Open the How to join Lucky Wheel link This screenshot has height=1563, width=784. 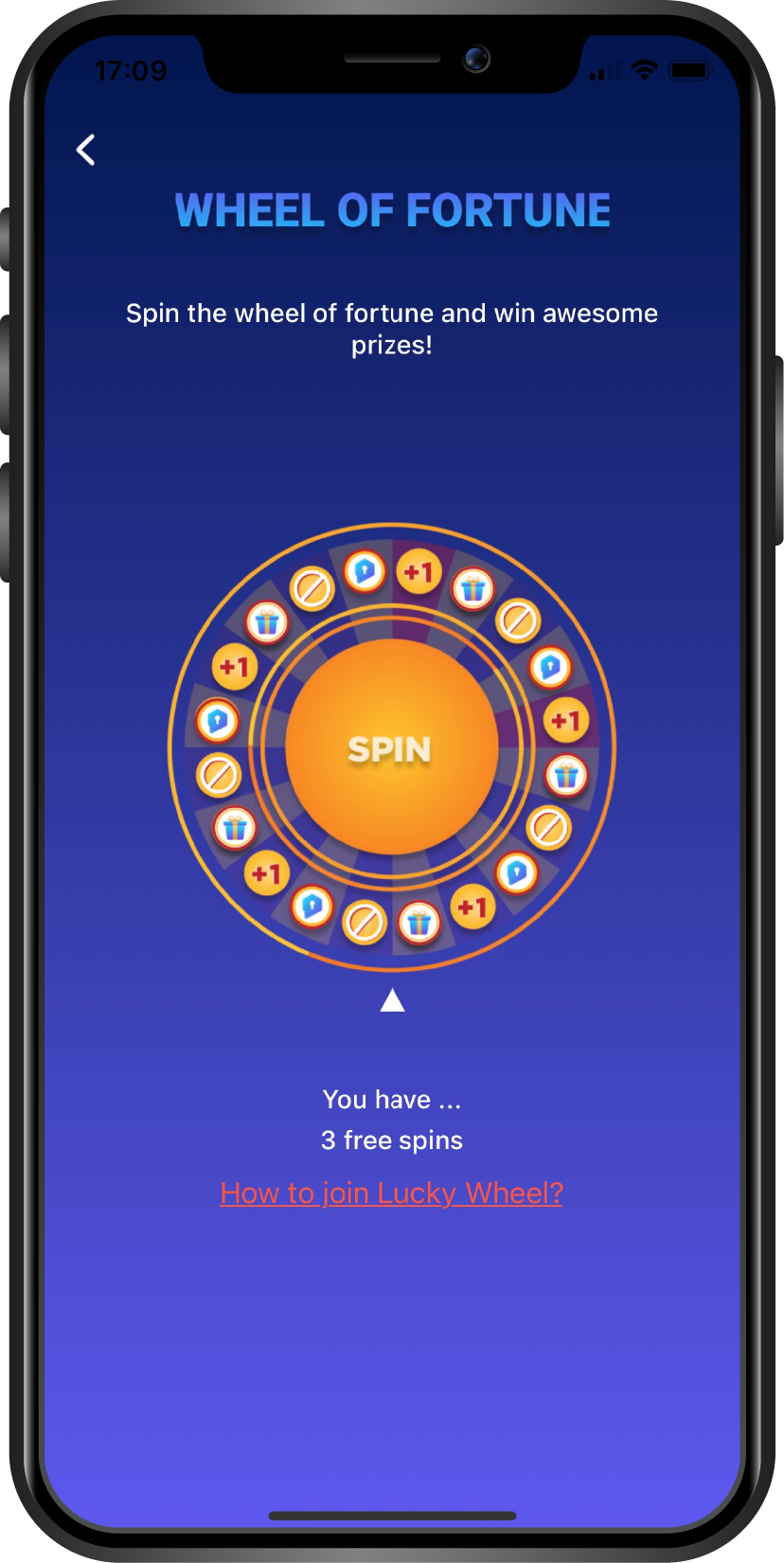pos(391,1193)
